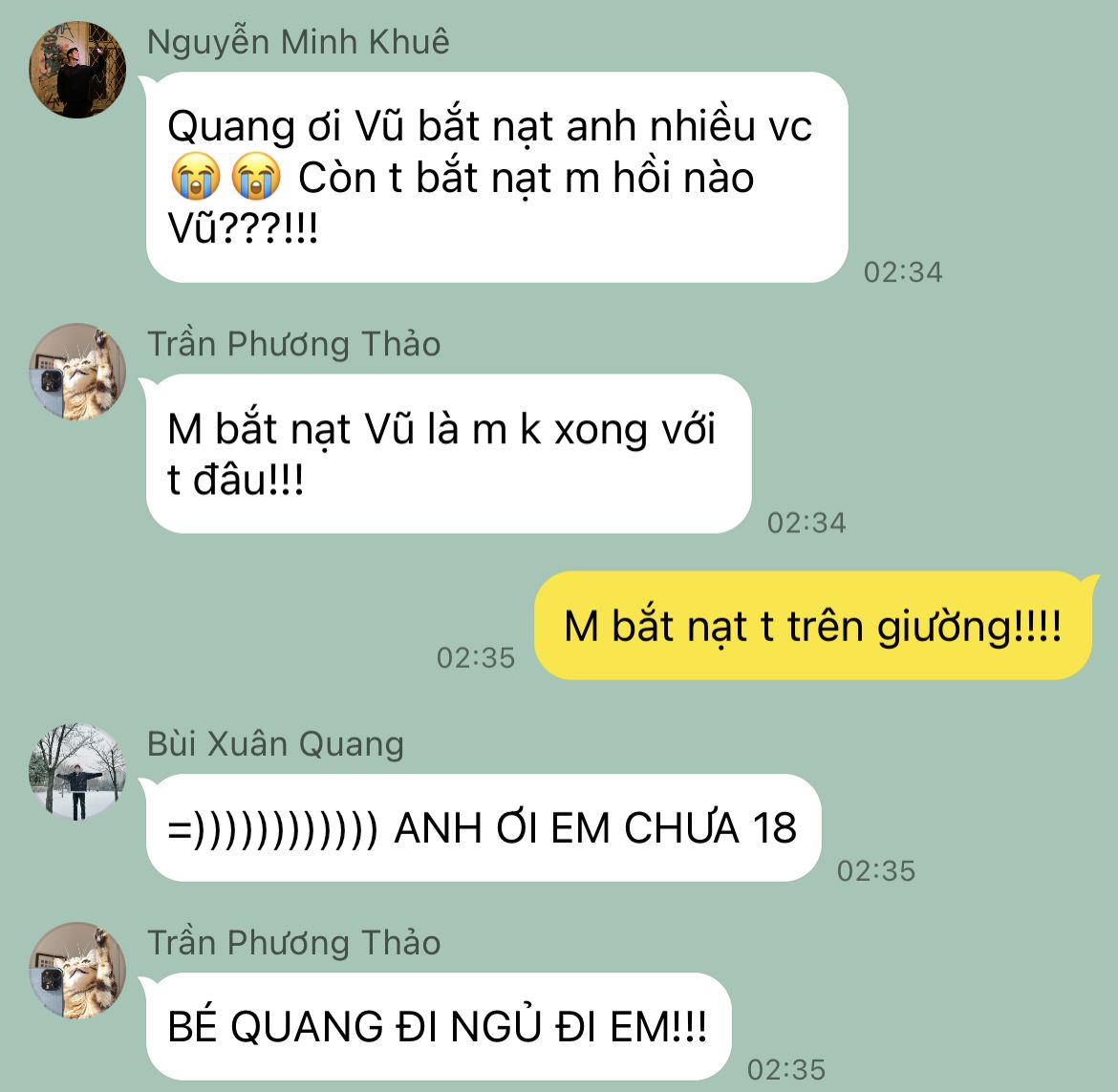Tap Trần Phương Thảo's avatar beside "BÉ QUANG" message
The image size is (1118, 1092).
coord(77,971)
